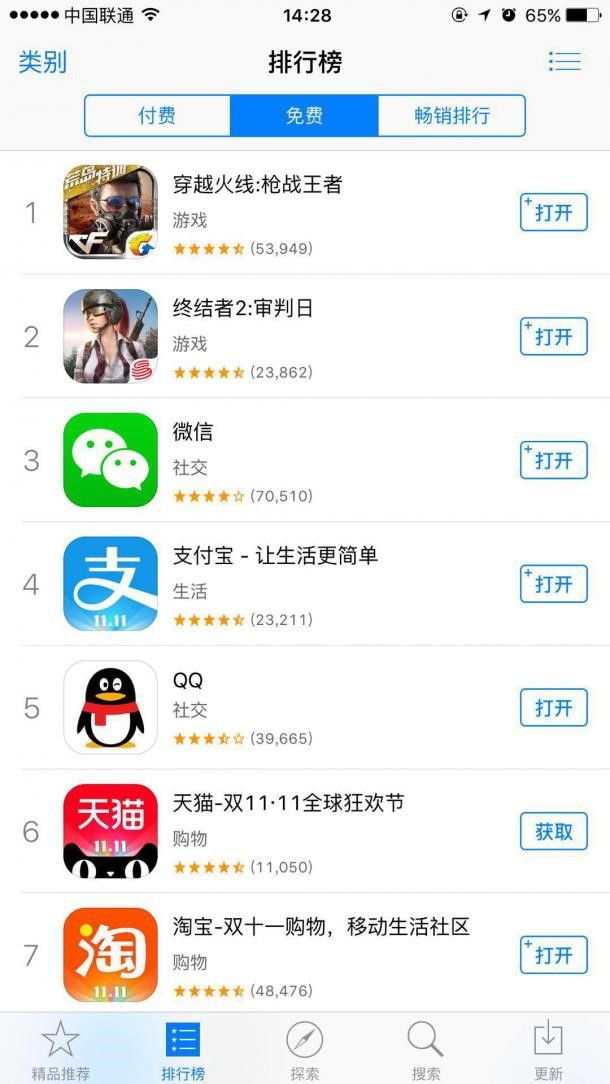Image resolution: width=610 pixels, height=1084 pixels.
Task: Select the 免费 segment
Action: (x=304, y=116)
